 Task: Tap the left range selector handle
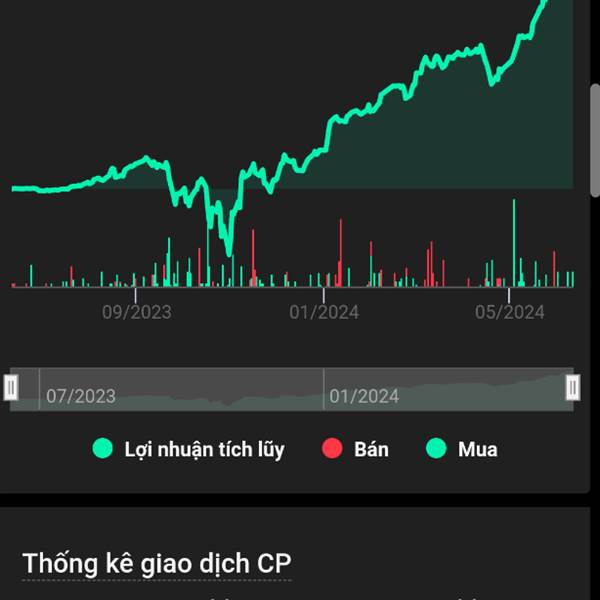[11, 388]
